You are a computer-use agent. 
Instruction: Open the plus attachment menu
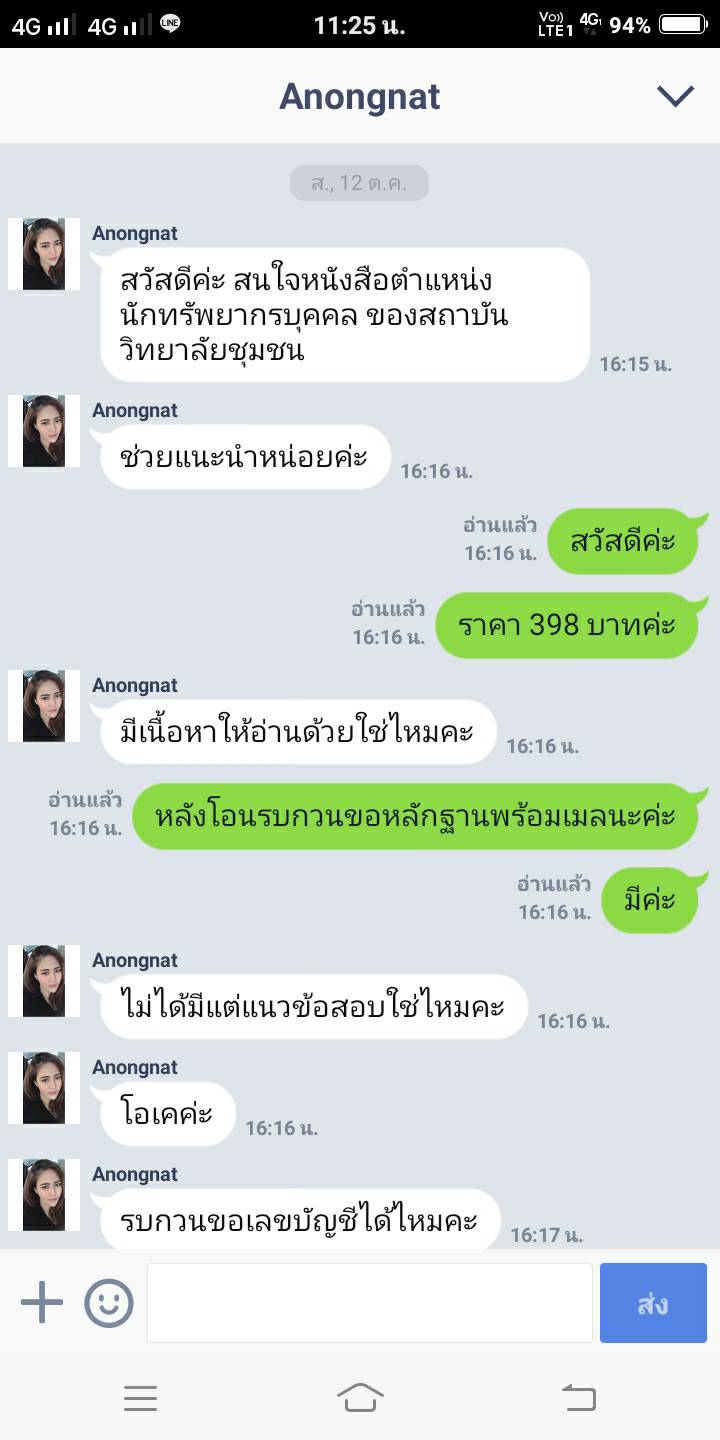42,1303
